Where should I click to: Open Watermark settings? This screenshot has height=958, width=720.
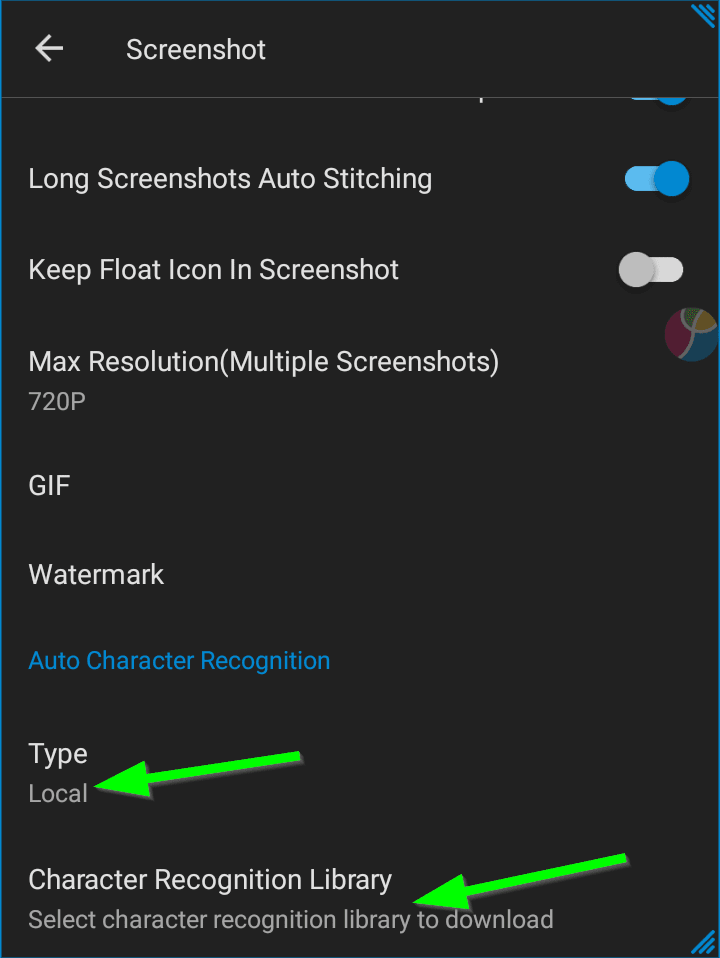click(x=97, y=575)
